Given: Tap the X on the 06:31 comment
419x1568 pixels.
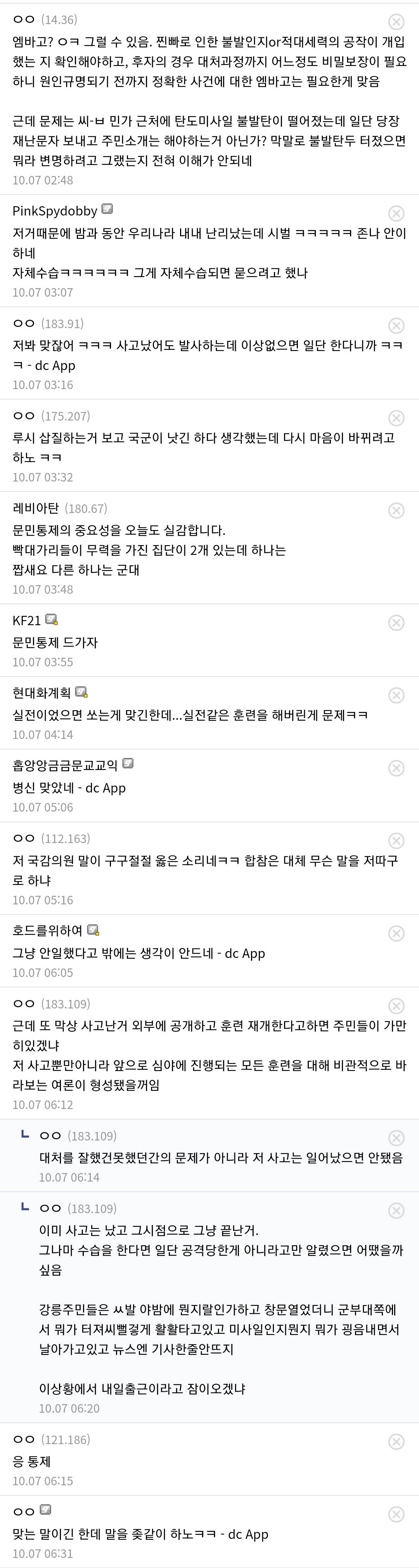Looking at the screenshot, I should 396,1514.
